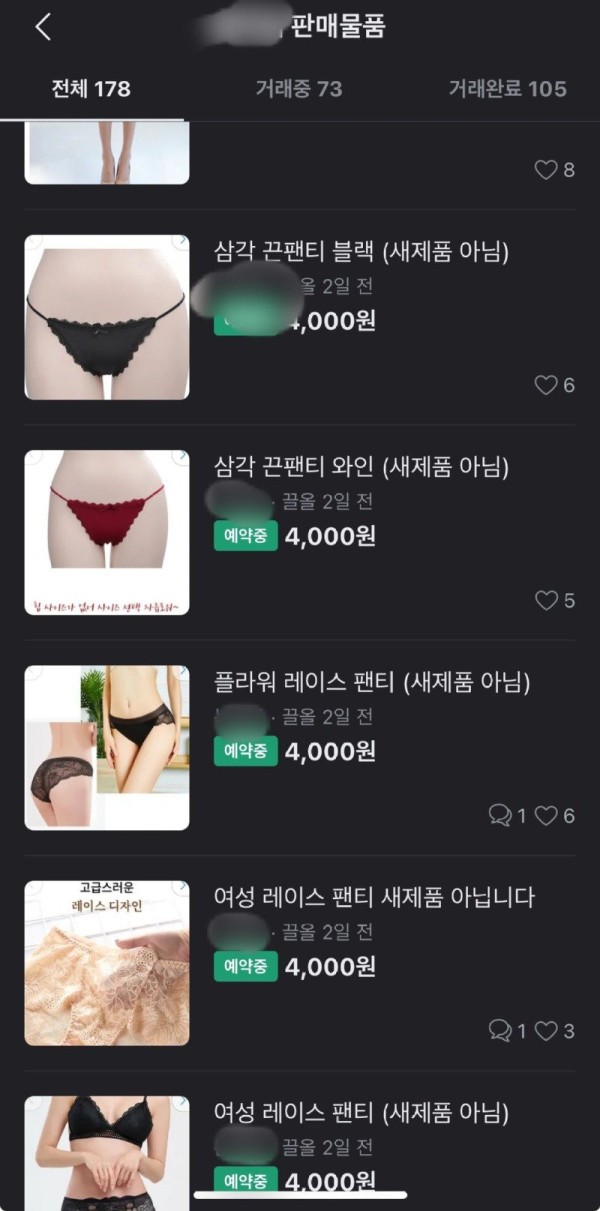Open the bottom 여성 레이스 팬티 (새제품 아님) listing
Image resolution: width=600 pixels, height=1211 pixels.
pyautogui.click(x=361, y=1113)
